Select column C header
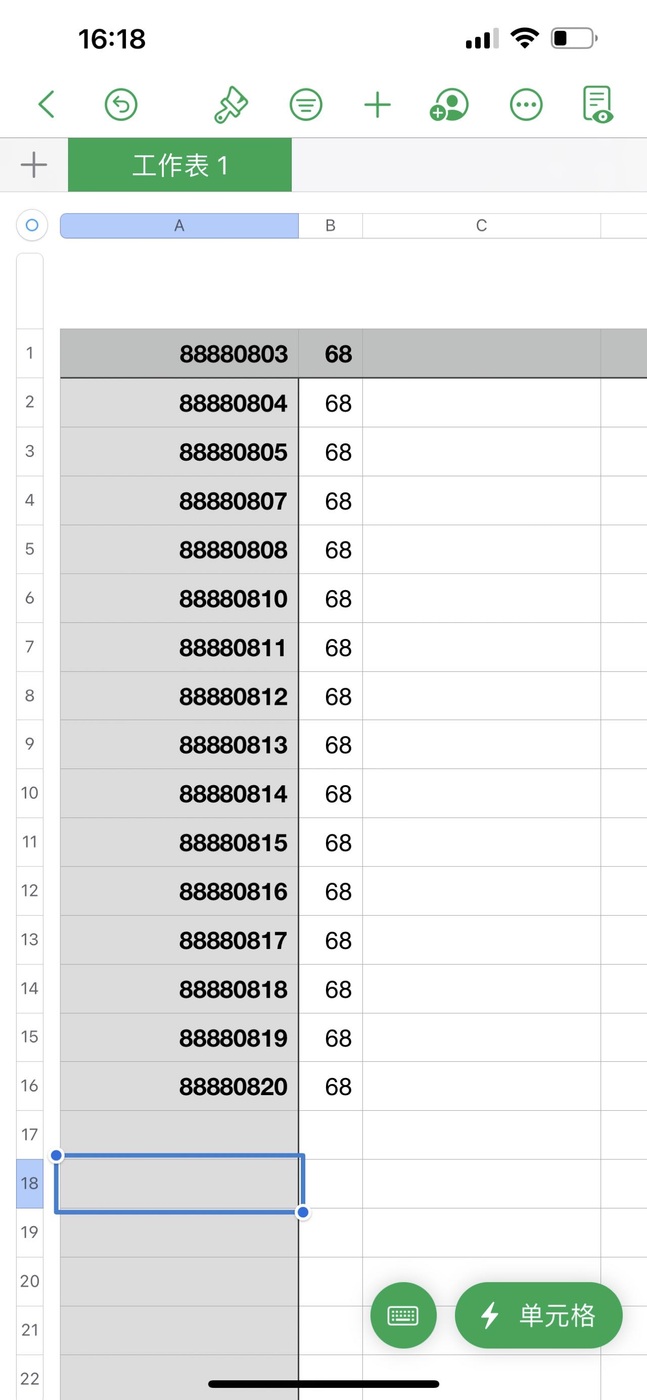This screenshot has width=647, height=1400. (x=481, y=226)
